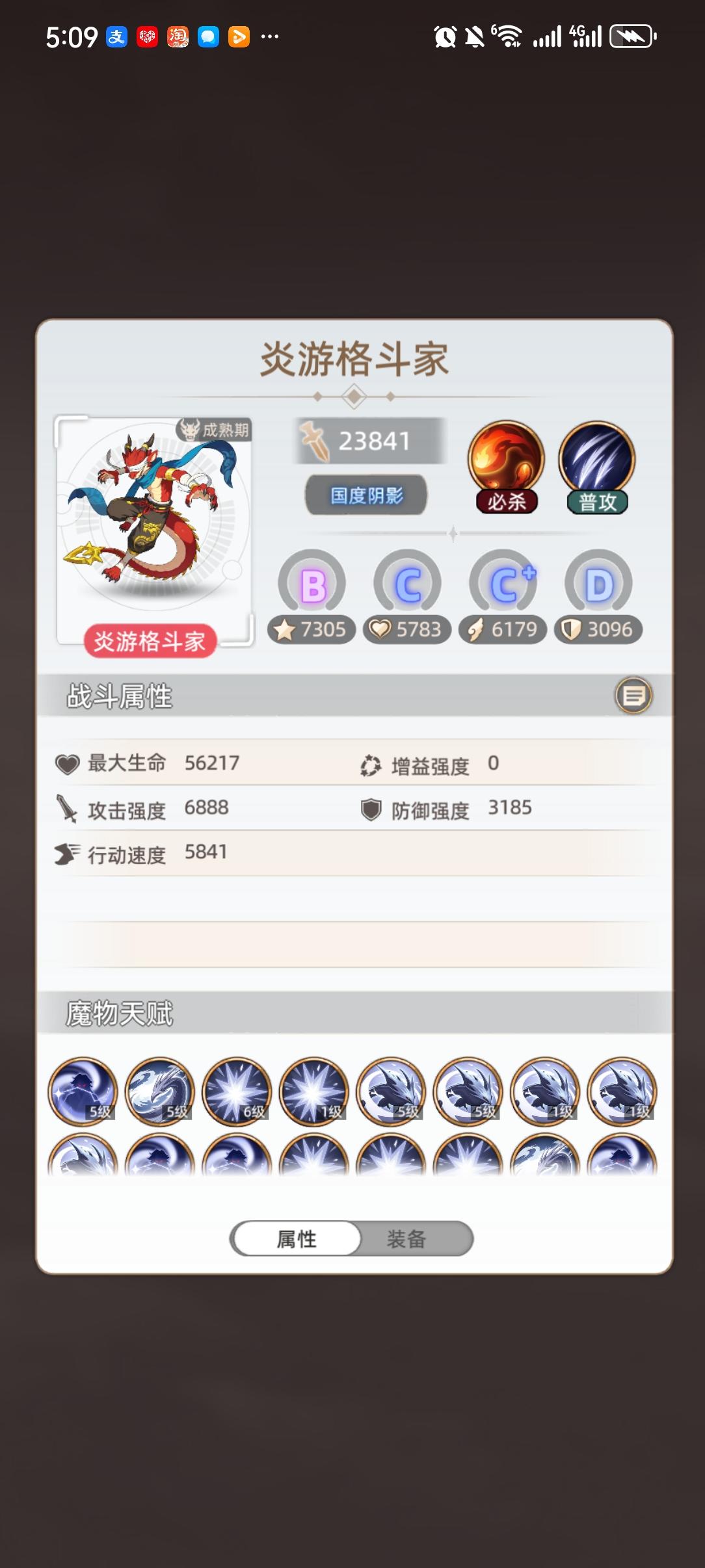Screen dimensions: 705x1568
Task: Click the shield icon next to 3096
Action: coord(571,629)
